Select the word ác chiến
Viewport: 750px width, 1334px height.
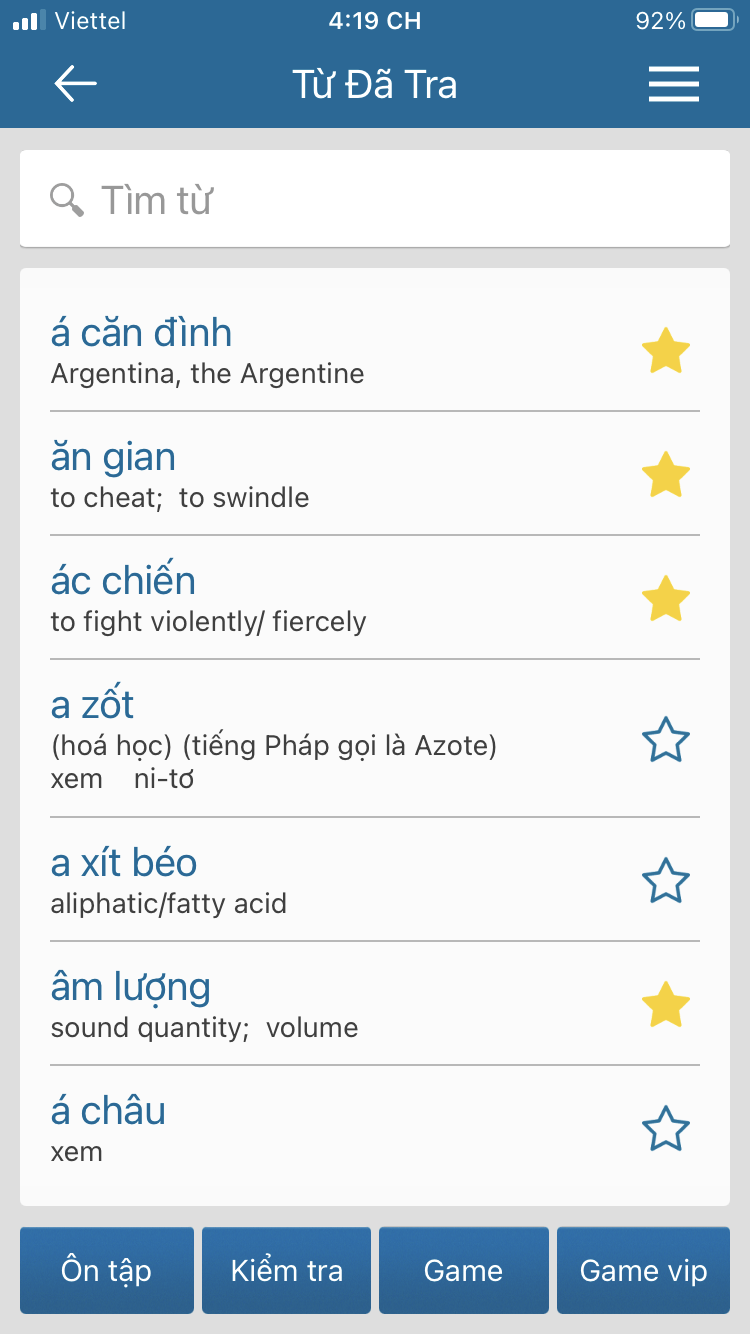pos(122,580)
